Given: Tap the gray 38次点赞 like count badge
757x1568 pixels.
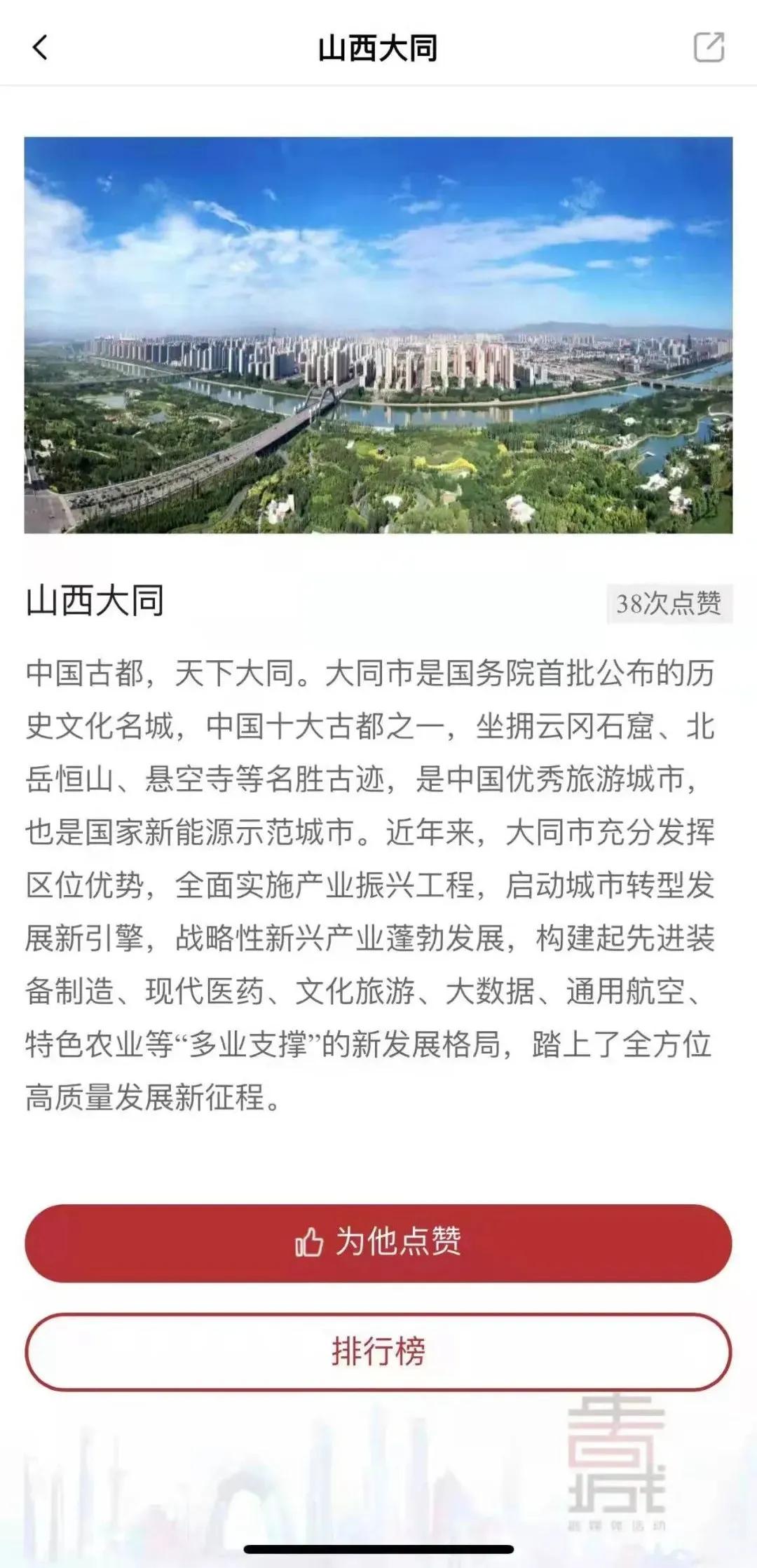Looking at the screenshot, I should (669, 601).
